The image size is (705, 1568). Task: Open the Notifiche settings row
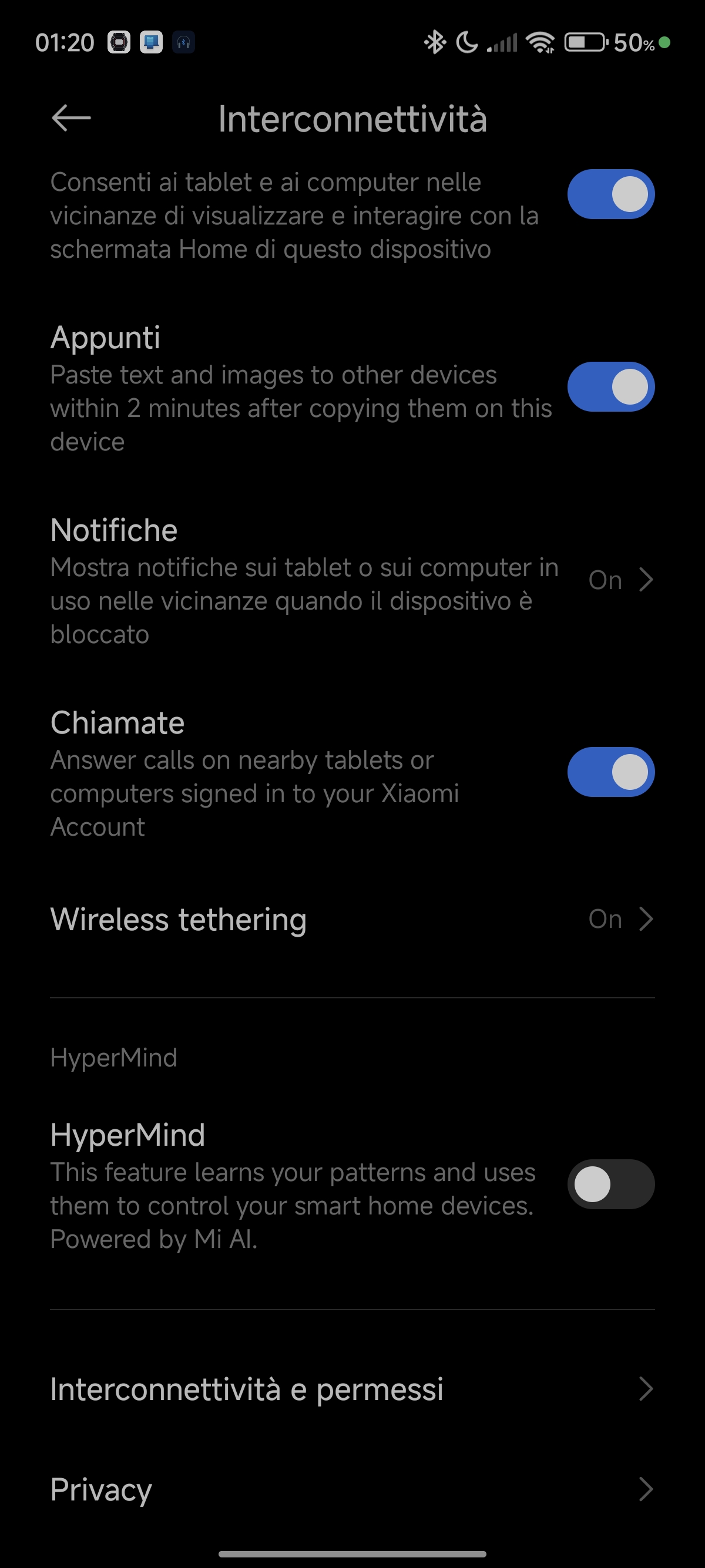[352, 580]
